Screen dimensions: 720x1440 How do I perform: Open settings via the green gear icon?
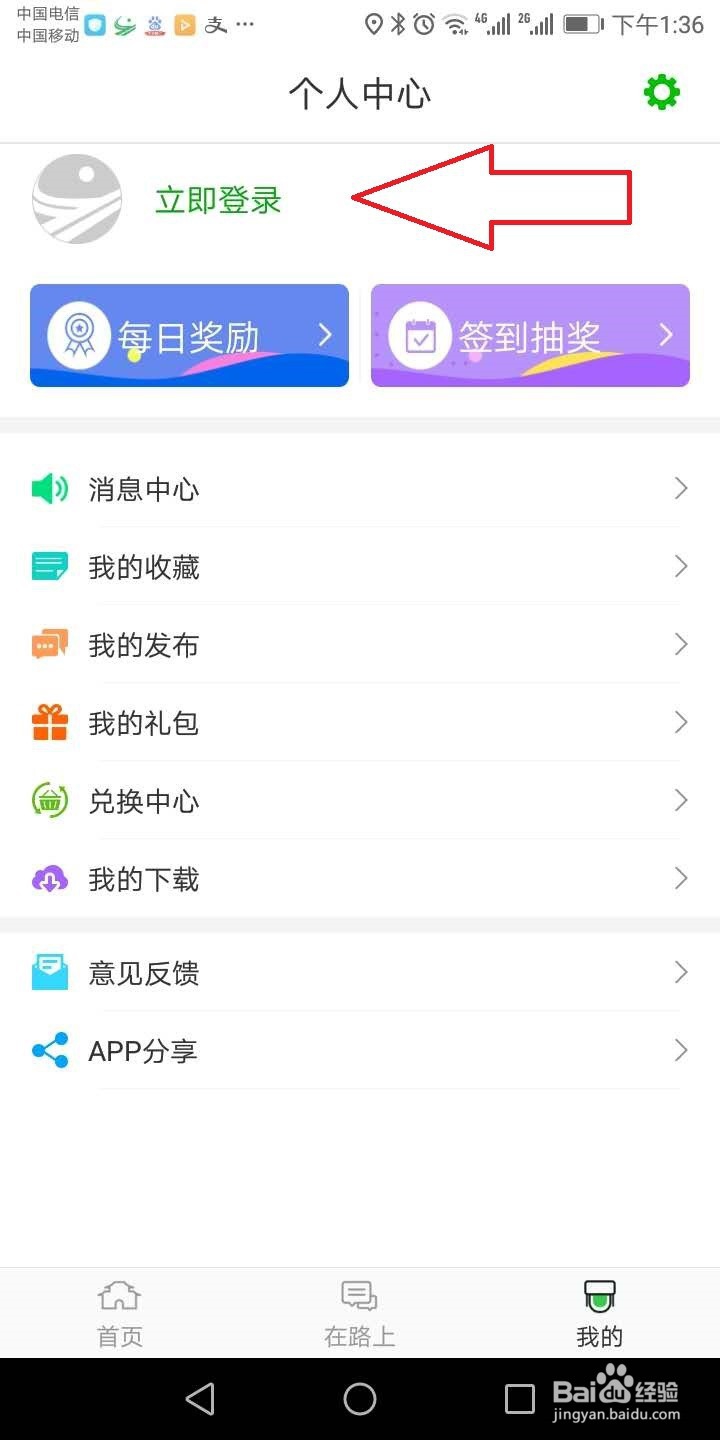pyautogui.click(x=662, y=93)
